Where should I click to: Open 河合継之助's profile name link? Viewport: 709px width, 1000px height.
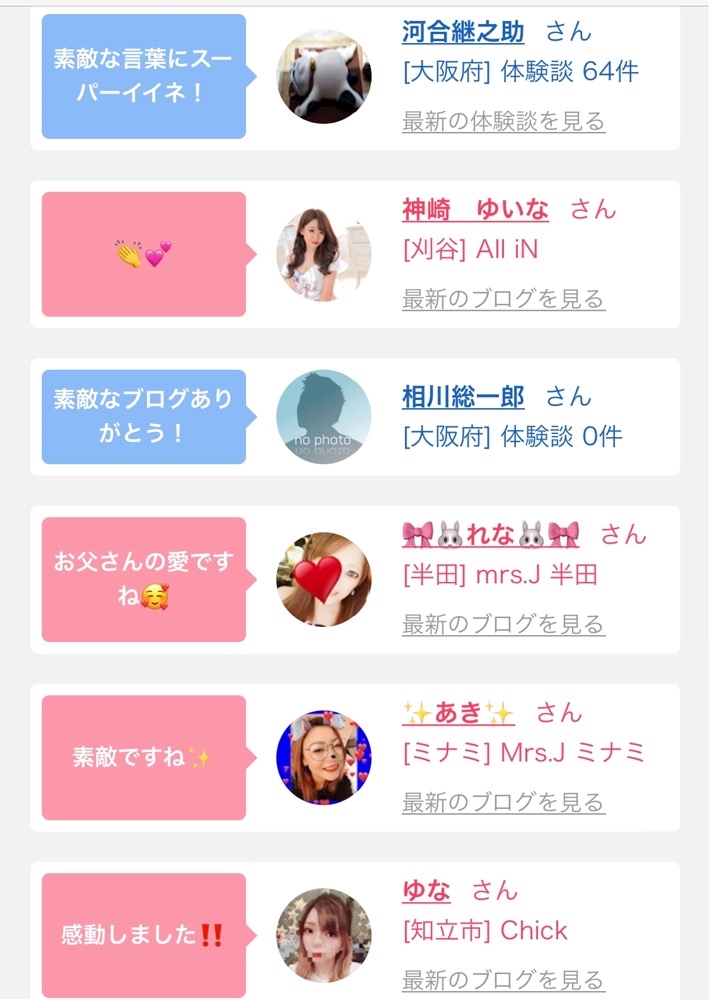pos(463,31)
